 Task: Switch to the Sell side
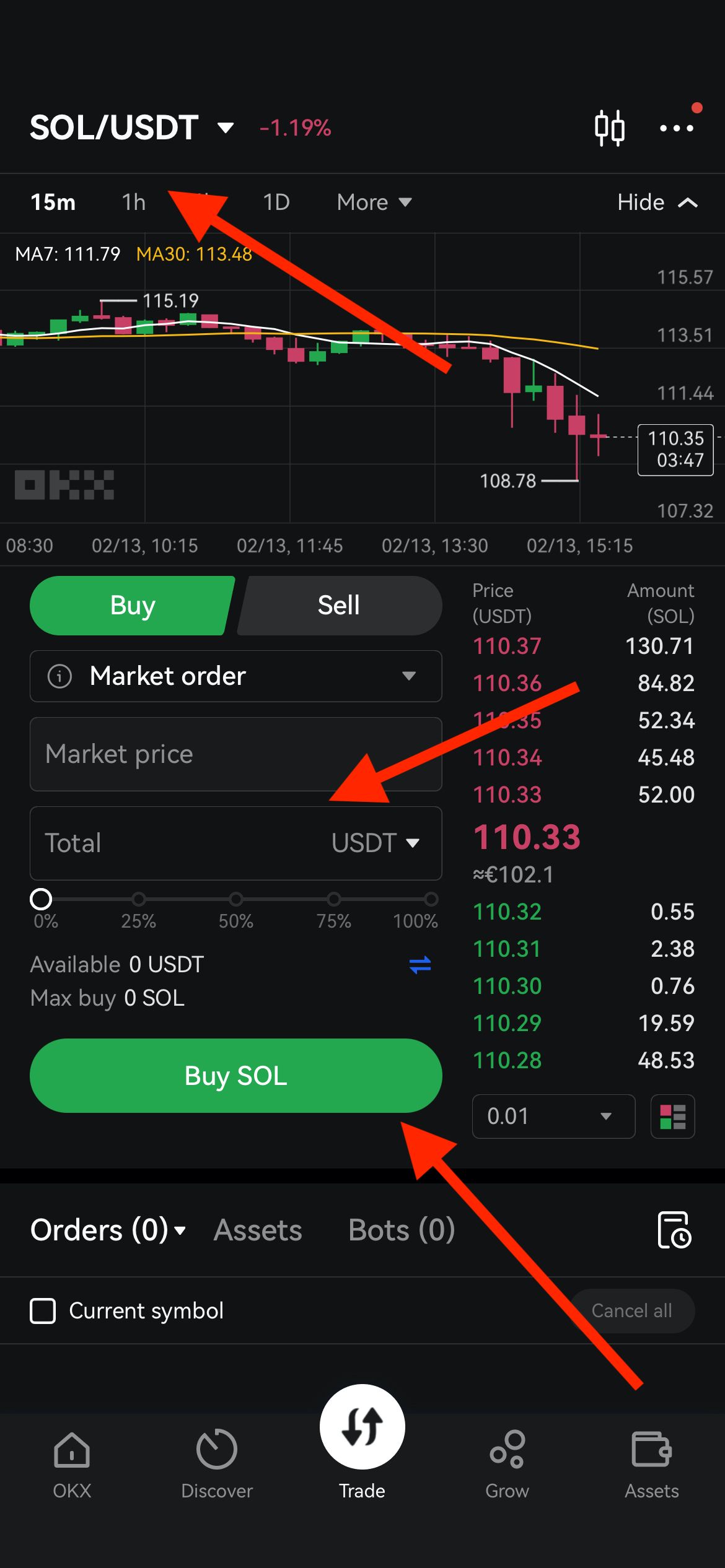click(339, 605)
